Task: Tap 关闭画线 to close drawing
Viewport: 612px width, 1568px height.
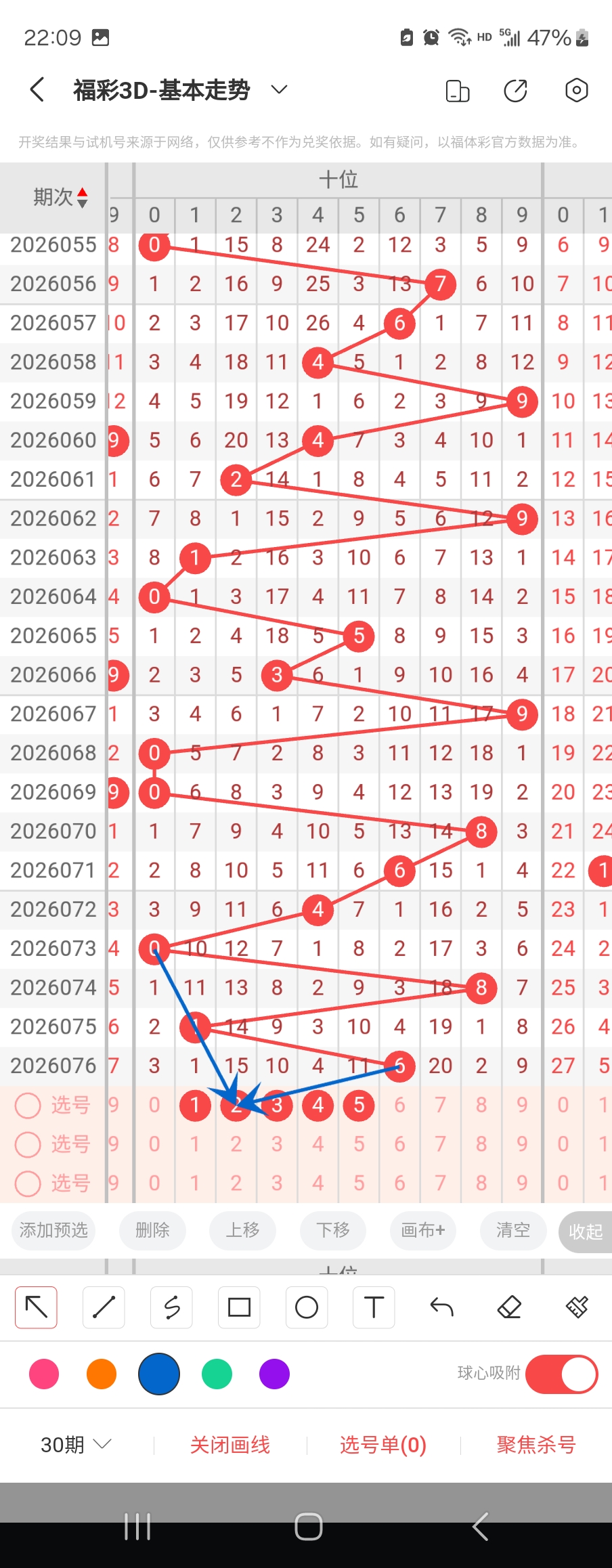Action: (x=230, y=1445)
